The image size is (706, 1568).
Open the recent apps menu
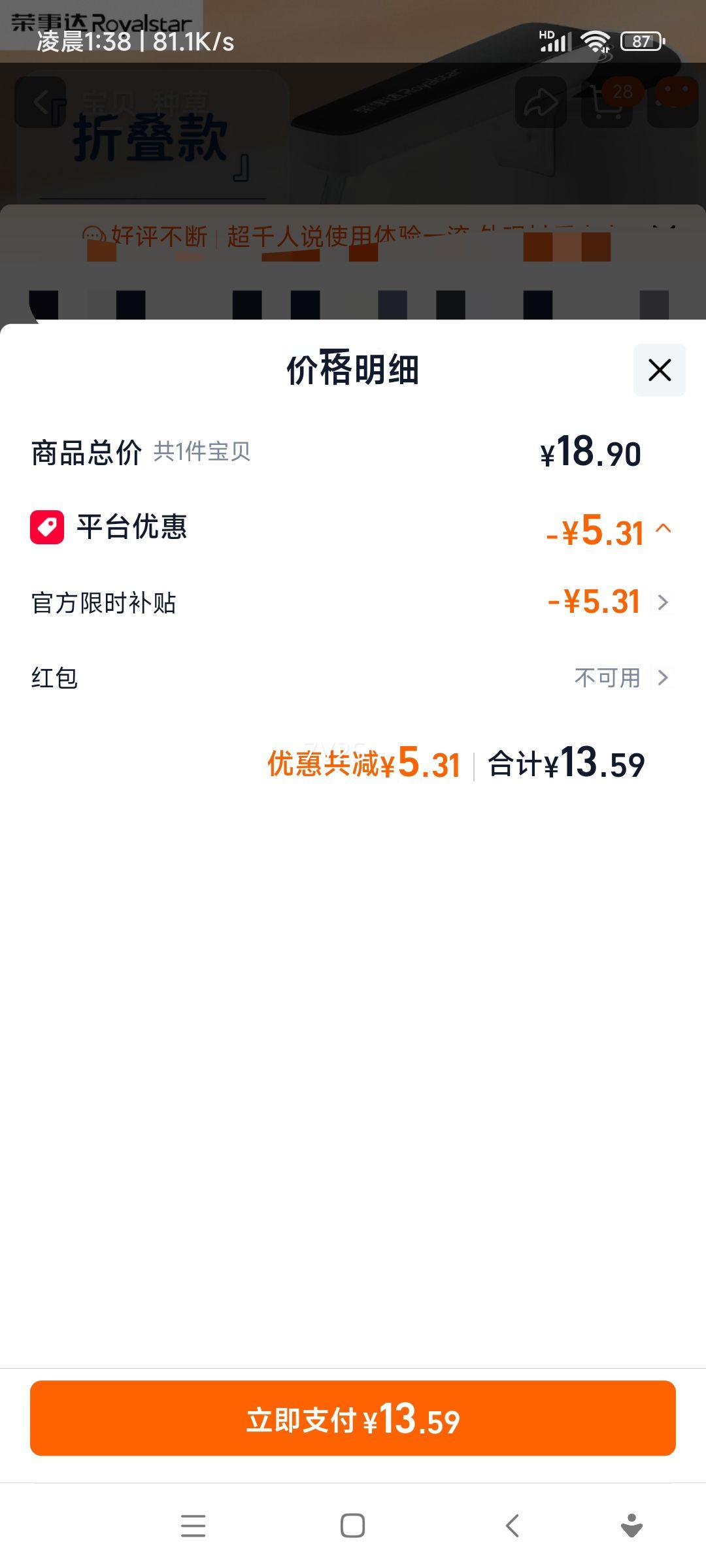[193, 1526]
